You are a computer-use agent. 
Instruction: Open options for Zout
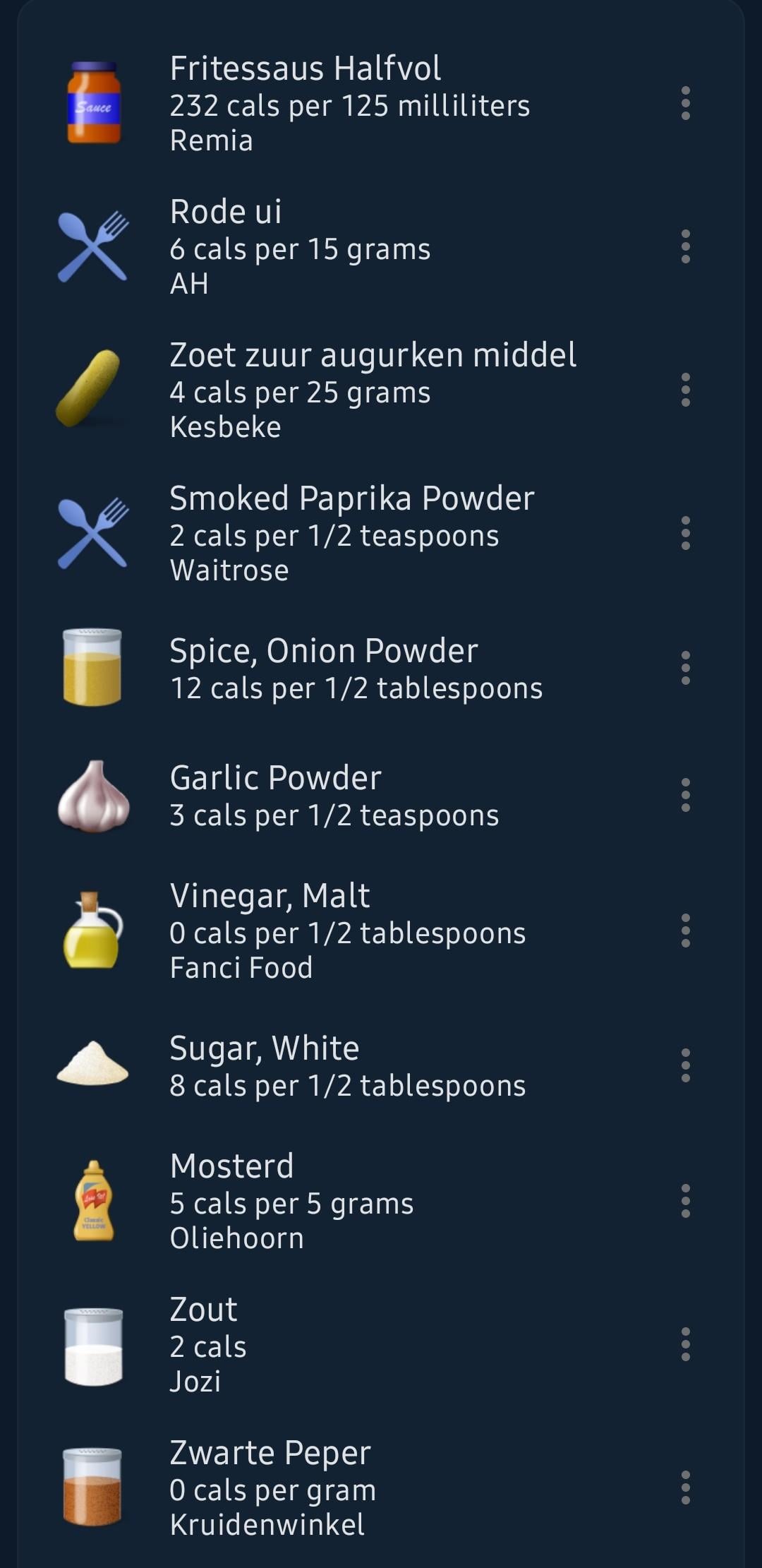(x=685, y=1344)
